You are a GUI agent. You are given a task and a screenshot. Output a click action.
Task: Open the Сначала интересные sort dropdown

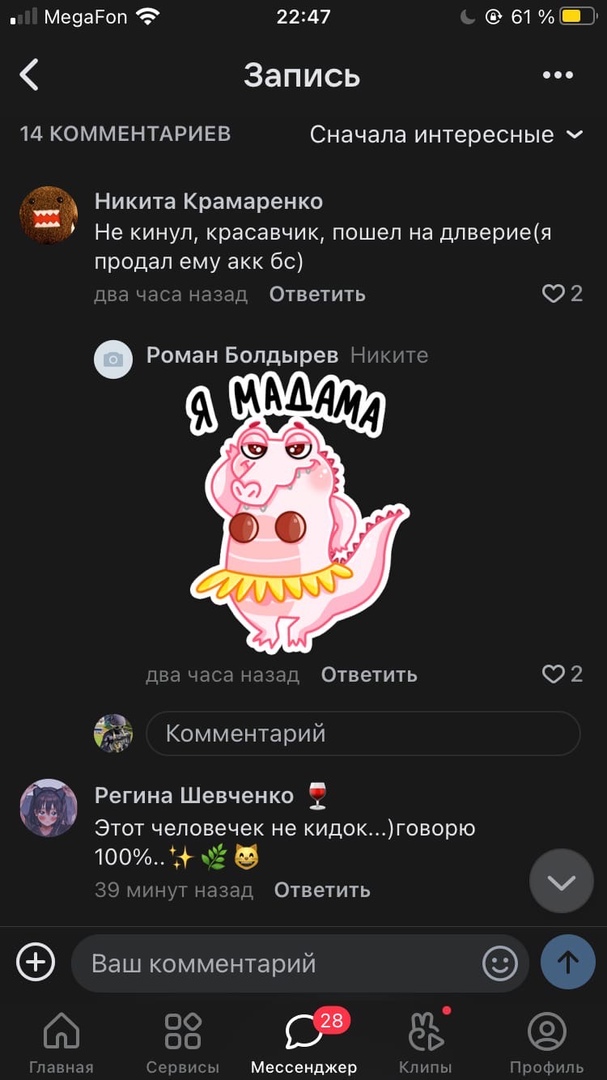tap(446, 134)
